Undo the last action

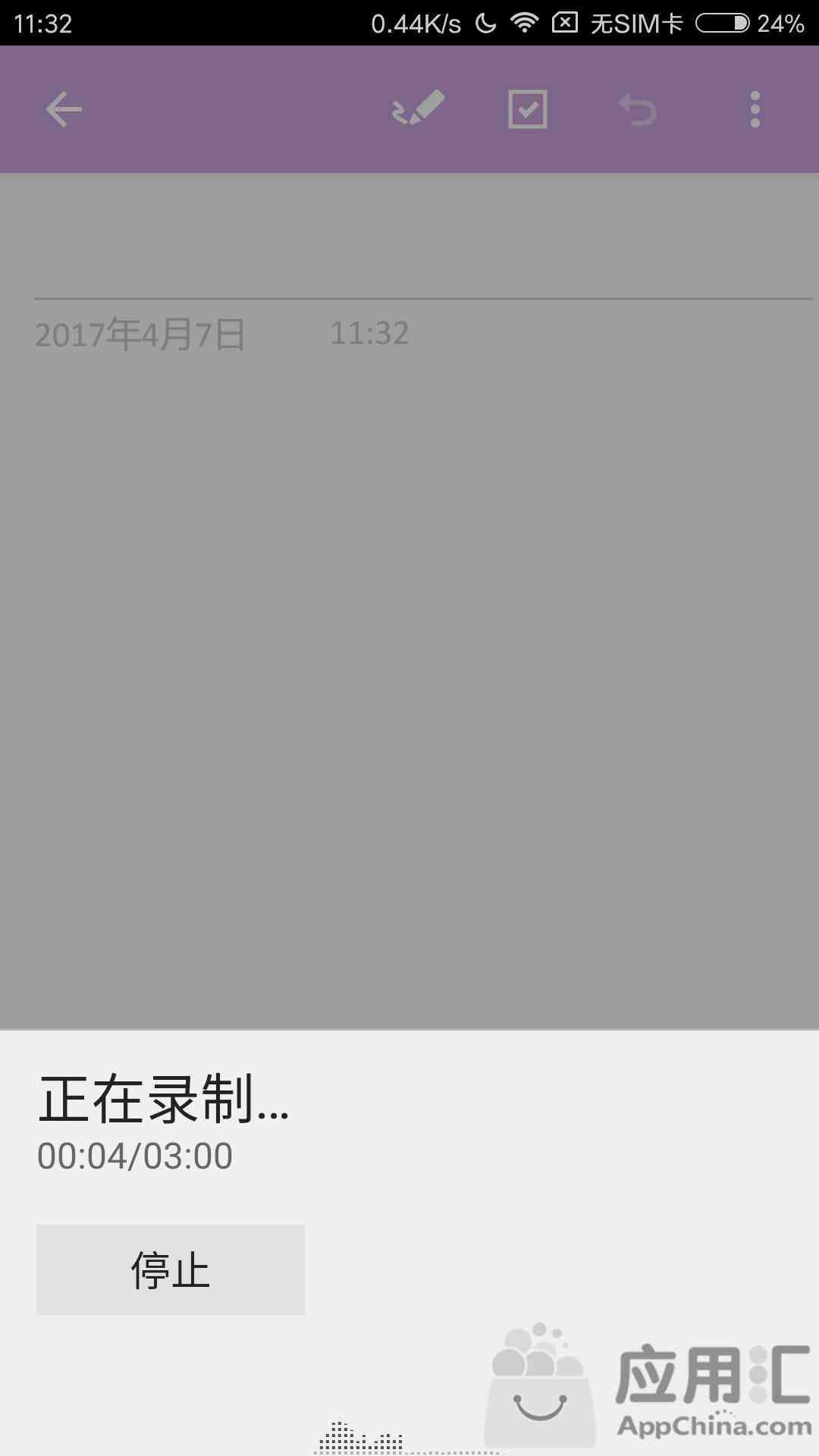pos(637,110)
